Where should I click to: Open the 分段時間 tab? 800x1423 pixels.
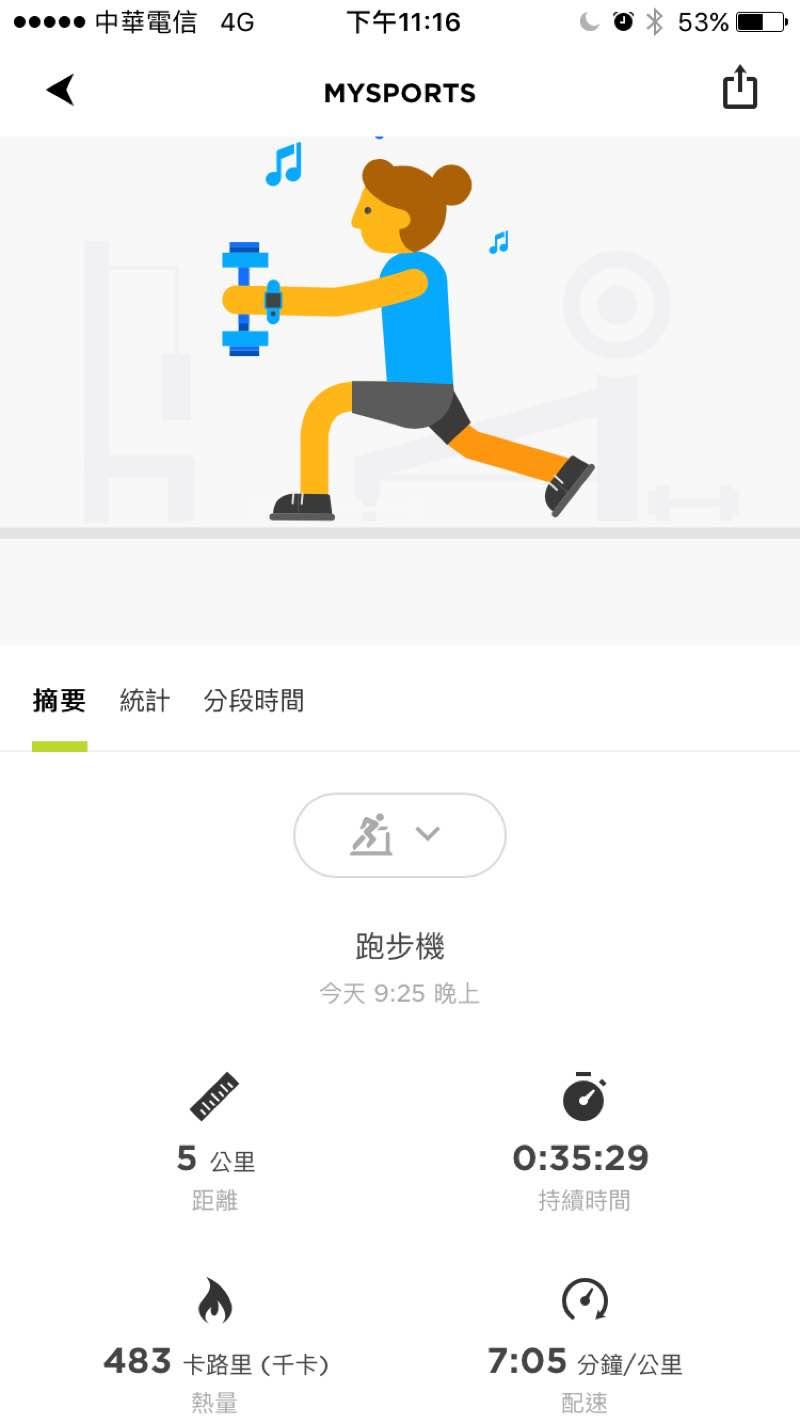[x=253, y=701]
